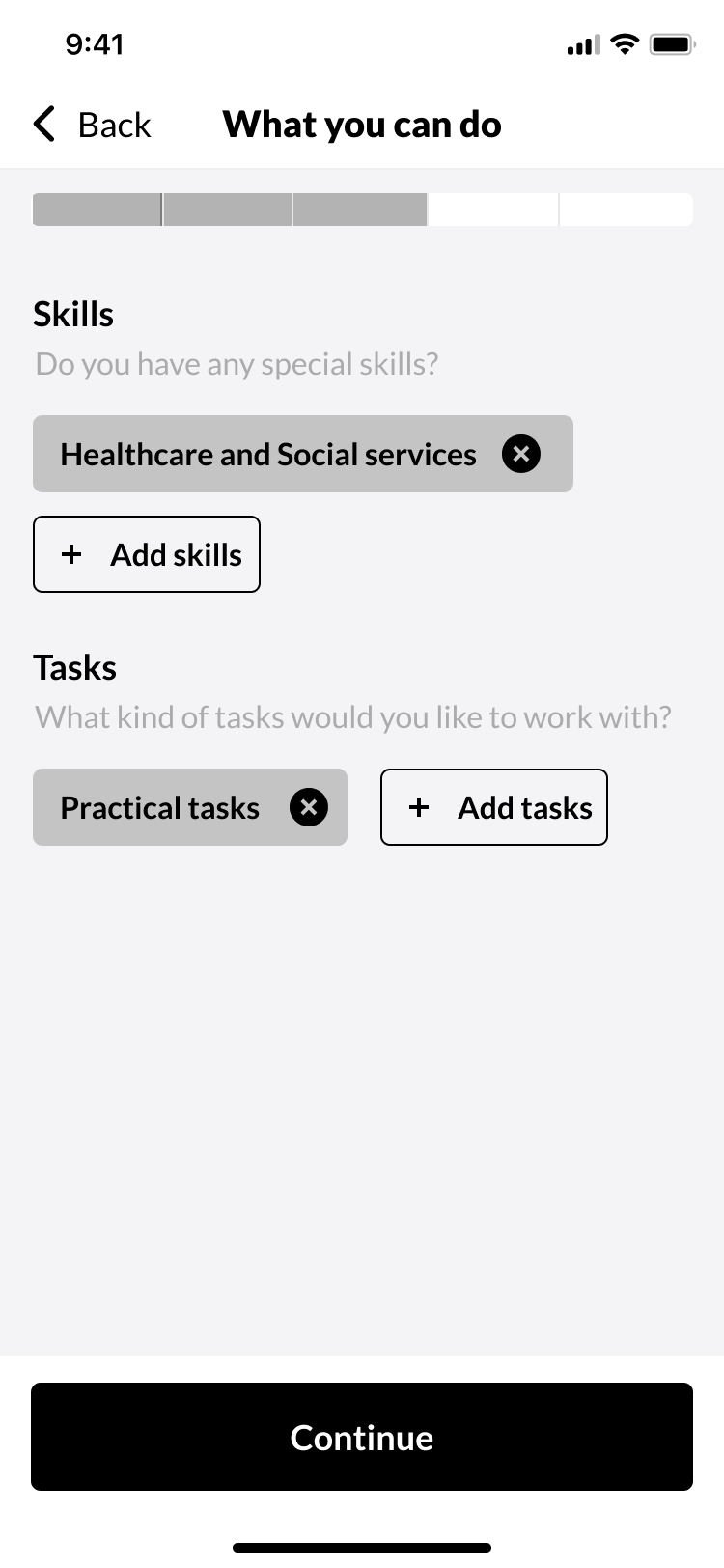Continue to the next step
This screenshot has height=1568, width=724.
pyautogui.click(x=362, y=1437)
